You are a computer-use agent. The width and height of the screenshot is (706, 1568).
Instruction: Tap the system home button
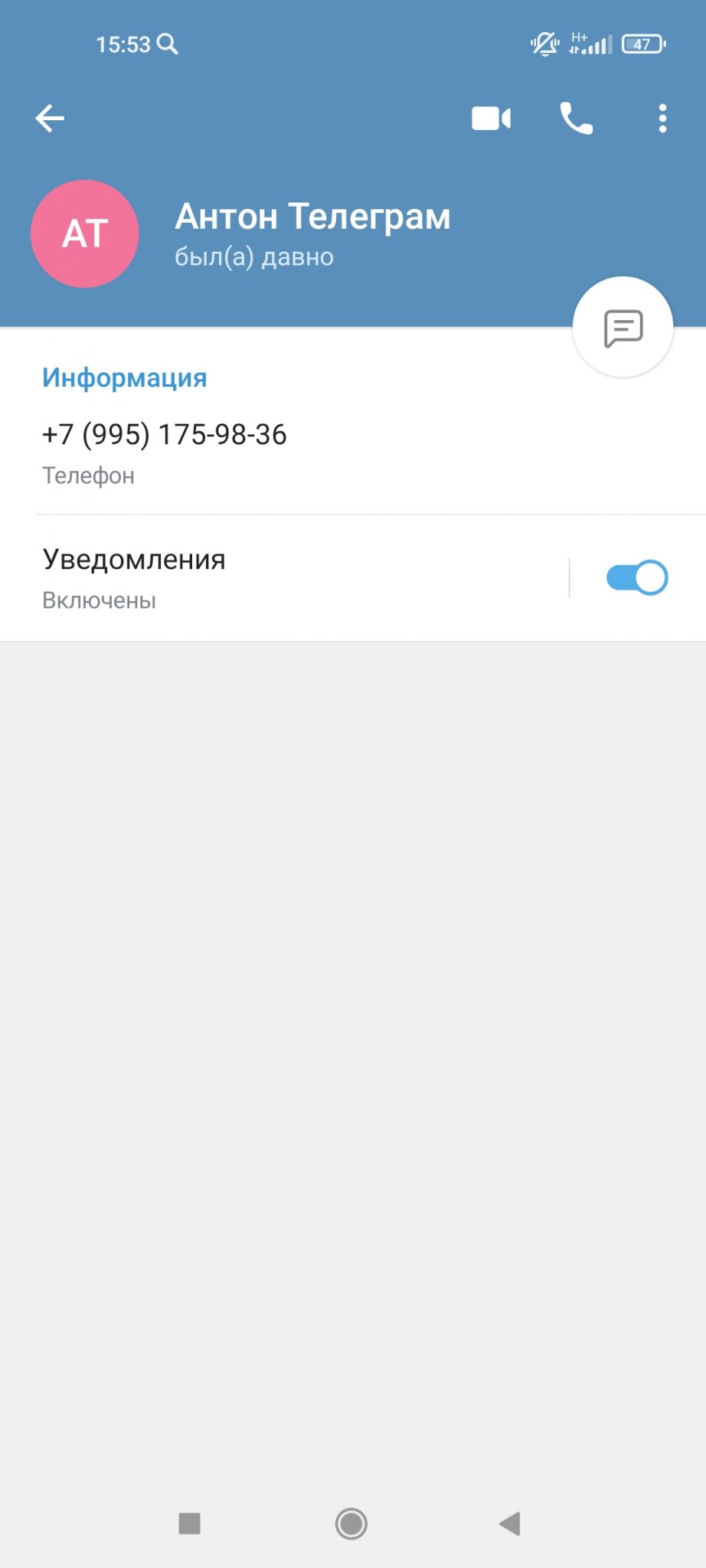351,1524
